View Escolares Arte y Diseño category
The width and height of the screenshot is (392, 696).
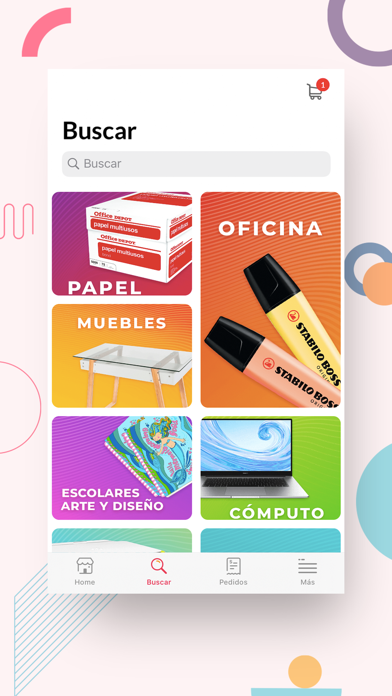pyautogui.click(x=122, y=468)
